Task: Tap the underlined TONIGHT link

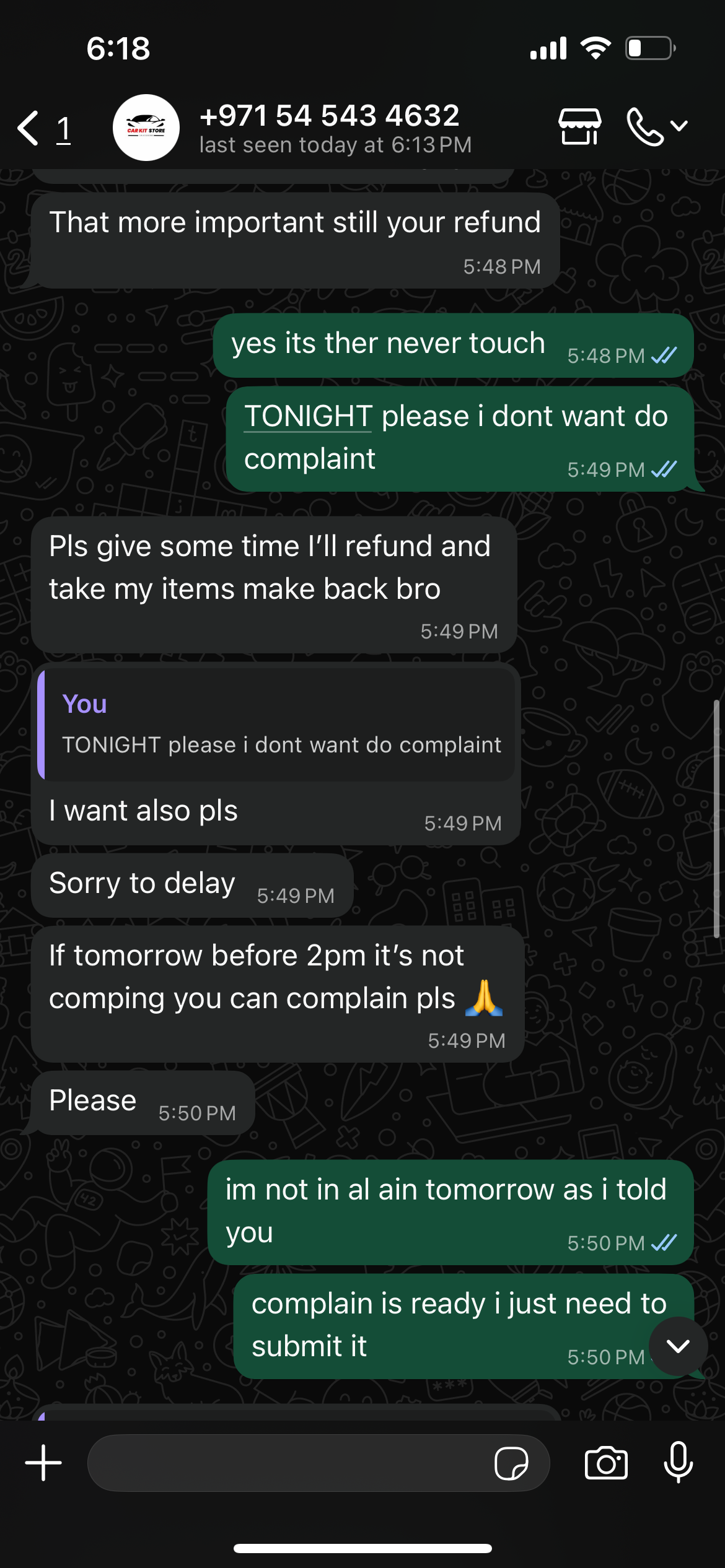Action: pos(308,416)
